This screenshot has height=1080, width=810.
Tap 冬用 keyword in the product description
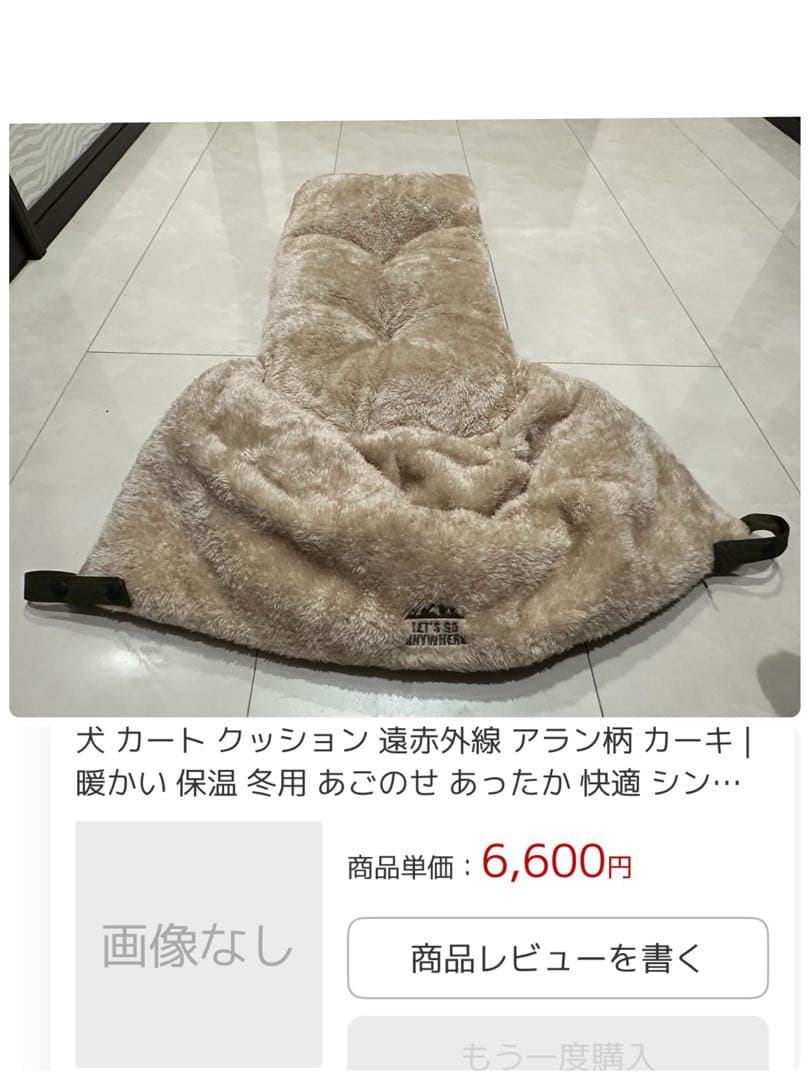(x=278, y=785)
